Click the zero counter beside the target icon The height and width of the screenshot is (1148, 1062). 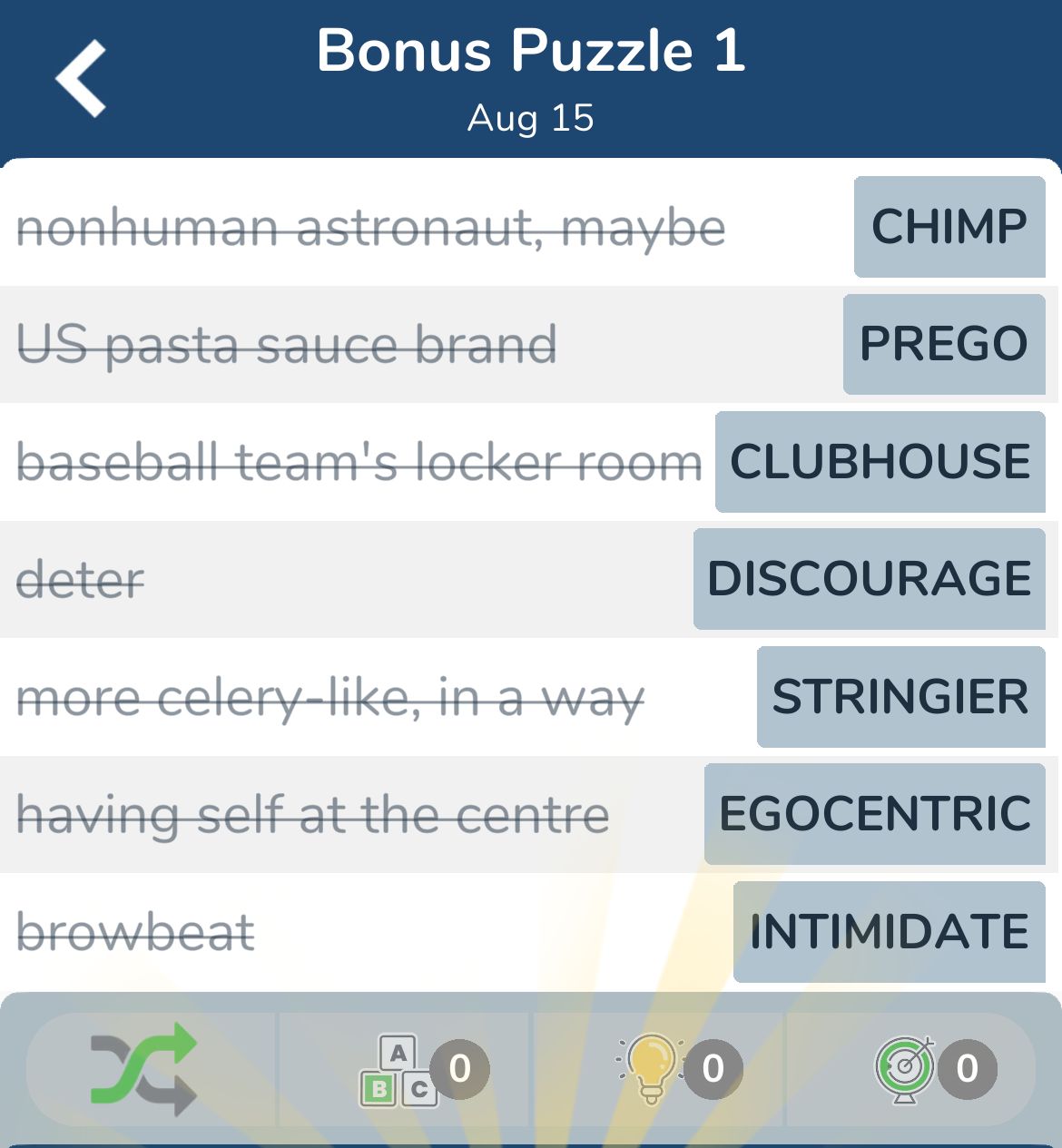965,1069
